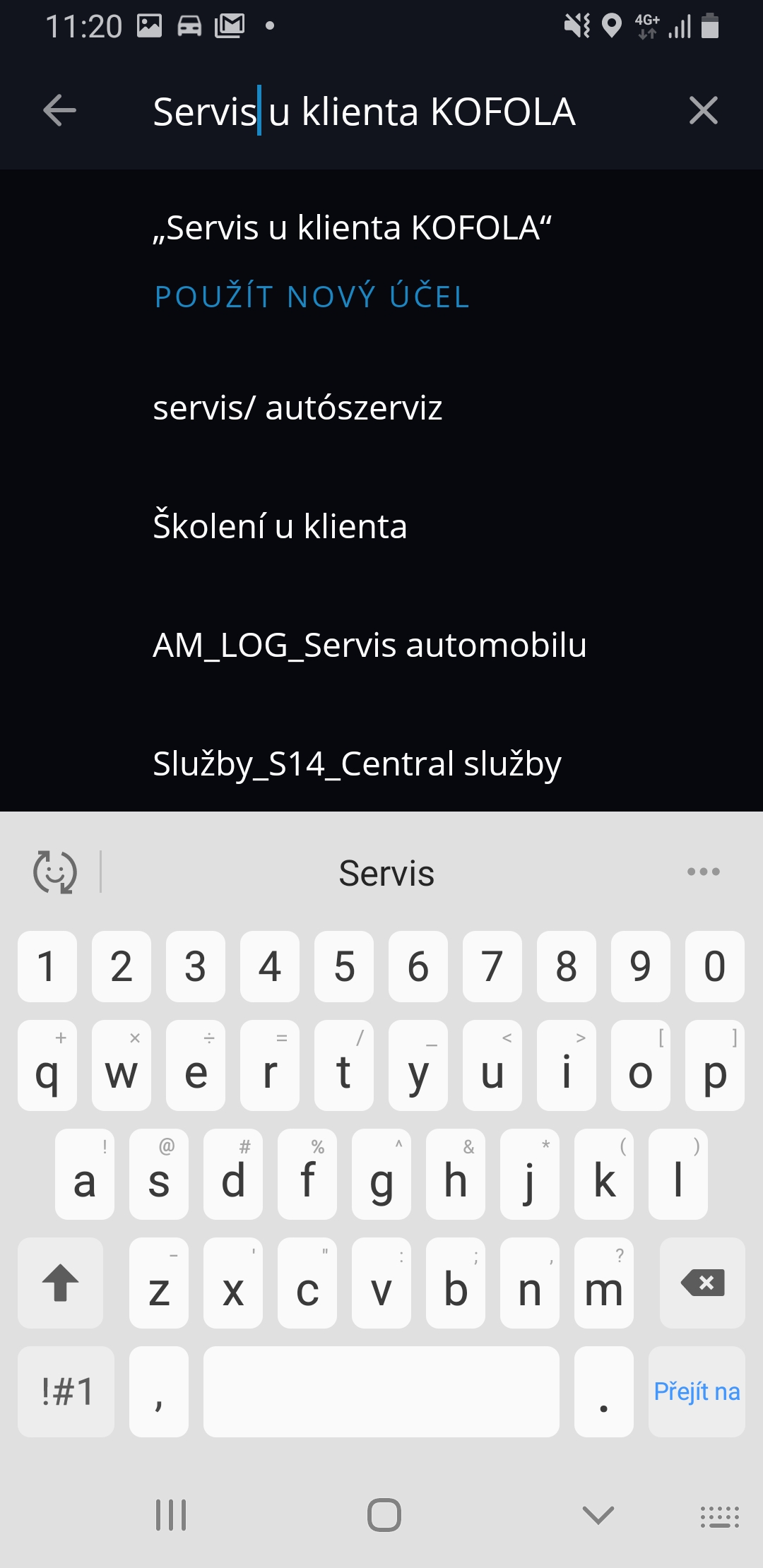The image size is (763, 1568).
Task: Select Služby_S14_Central služby entry
Action: [x=357, y=764]
